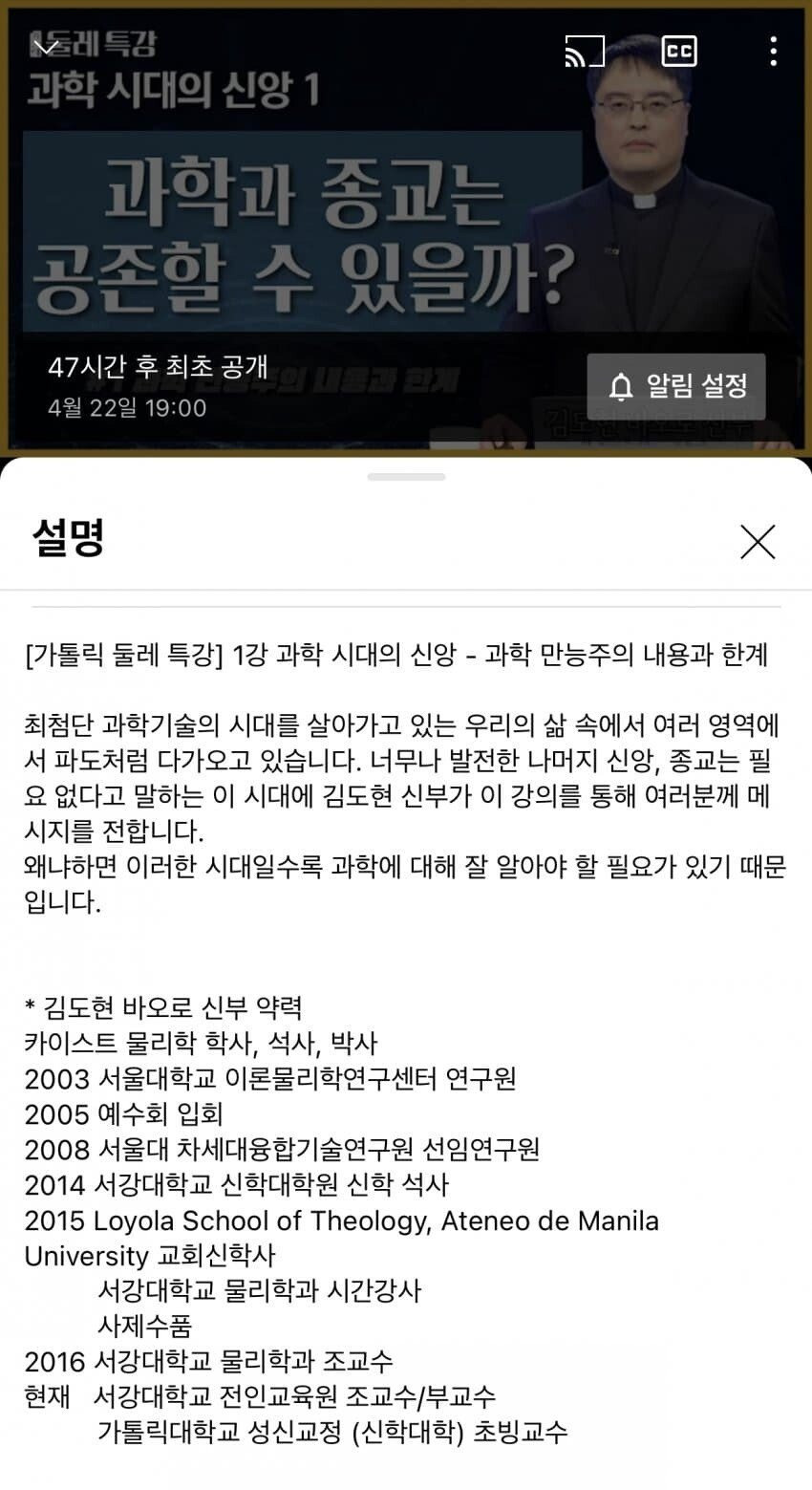
Task: Open the video overflow menu
Action: coord(772,51)
